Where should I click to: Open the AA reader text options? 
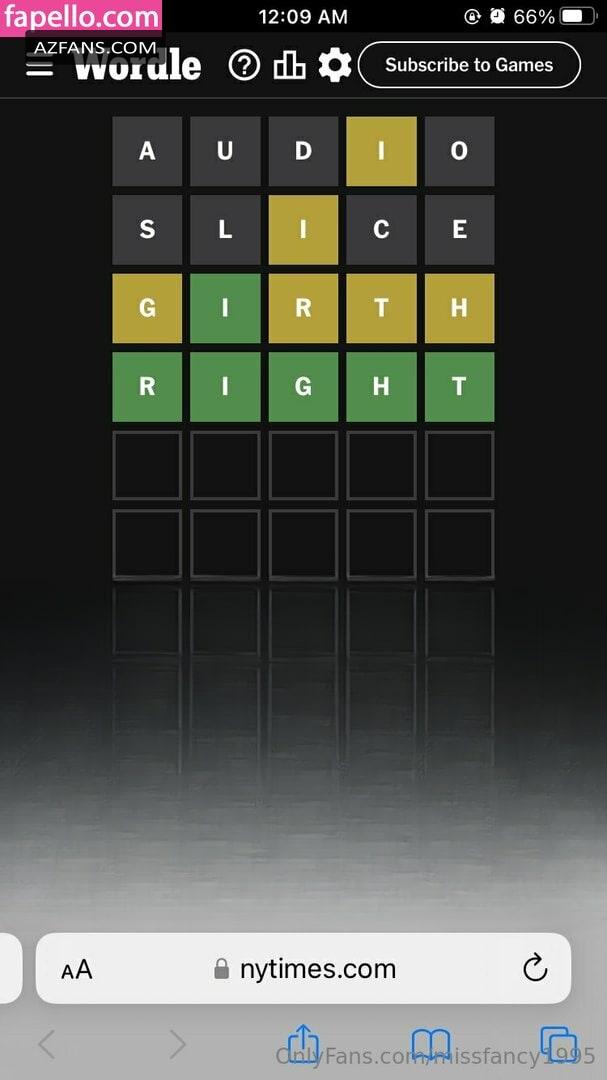(76, 970)
